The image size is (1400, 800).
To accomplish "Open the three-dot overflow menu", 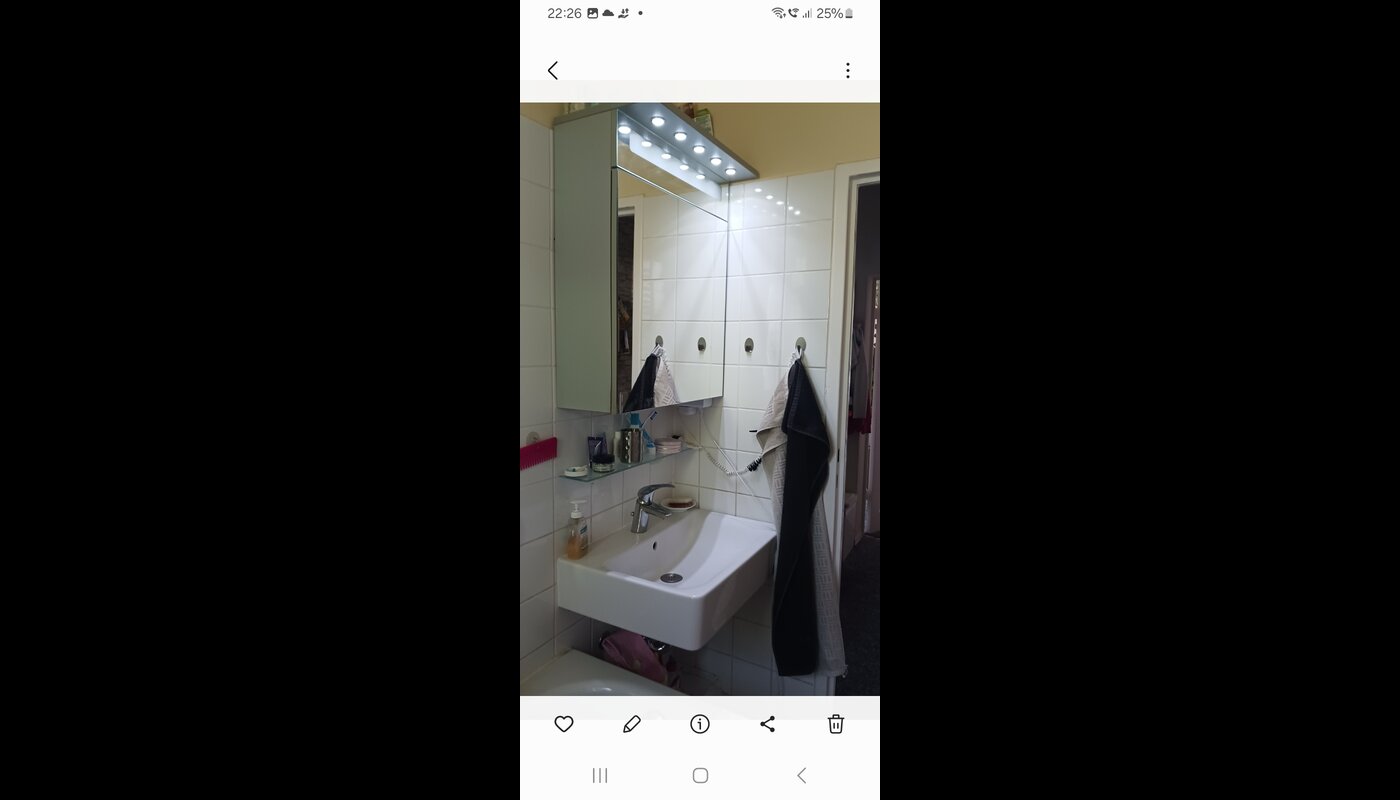I will click(x=847, y=70).
